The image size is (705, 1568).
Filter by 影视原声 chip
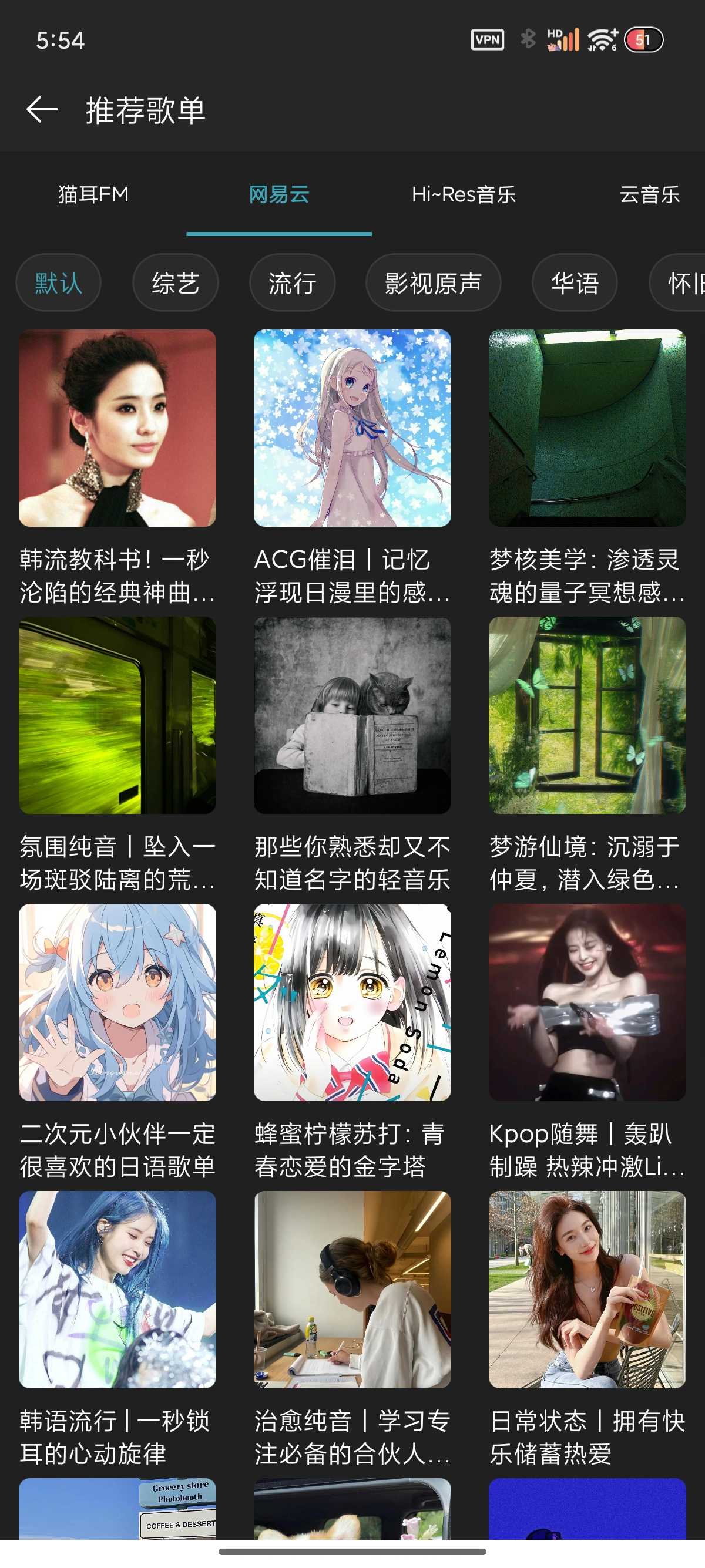[433, 283]
